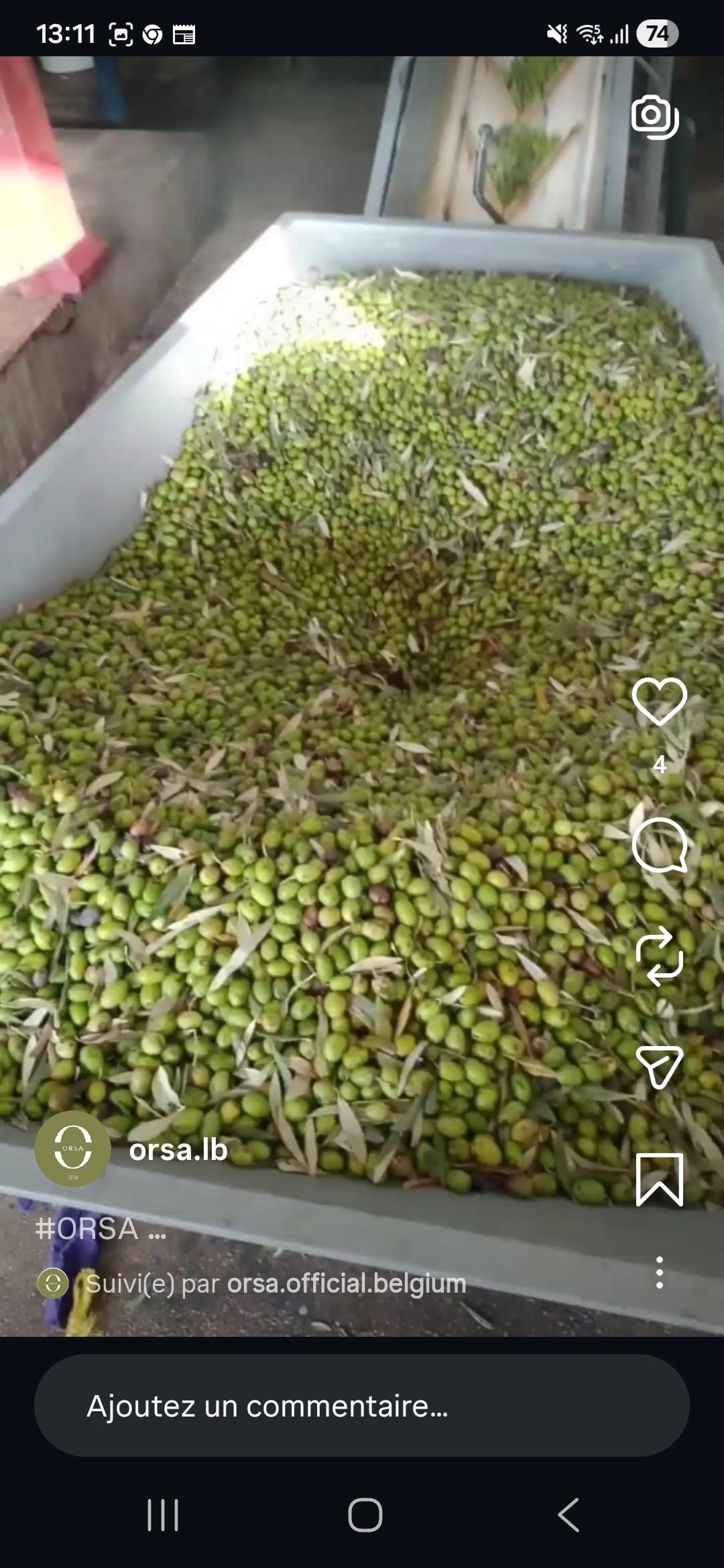724x1568 pixels.
Task: Expand the #ORSA caption
Action: point(101,1229)
